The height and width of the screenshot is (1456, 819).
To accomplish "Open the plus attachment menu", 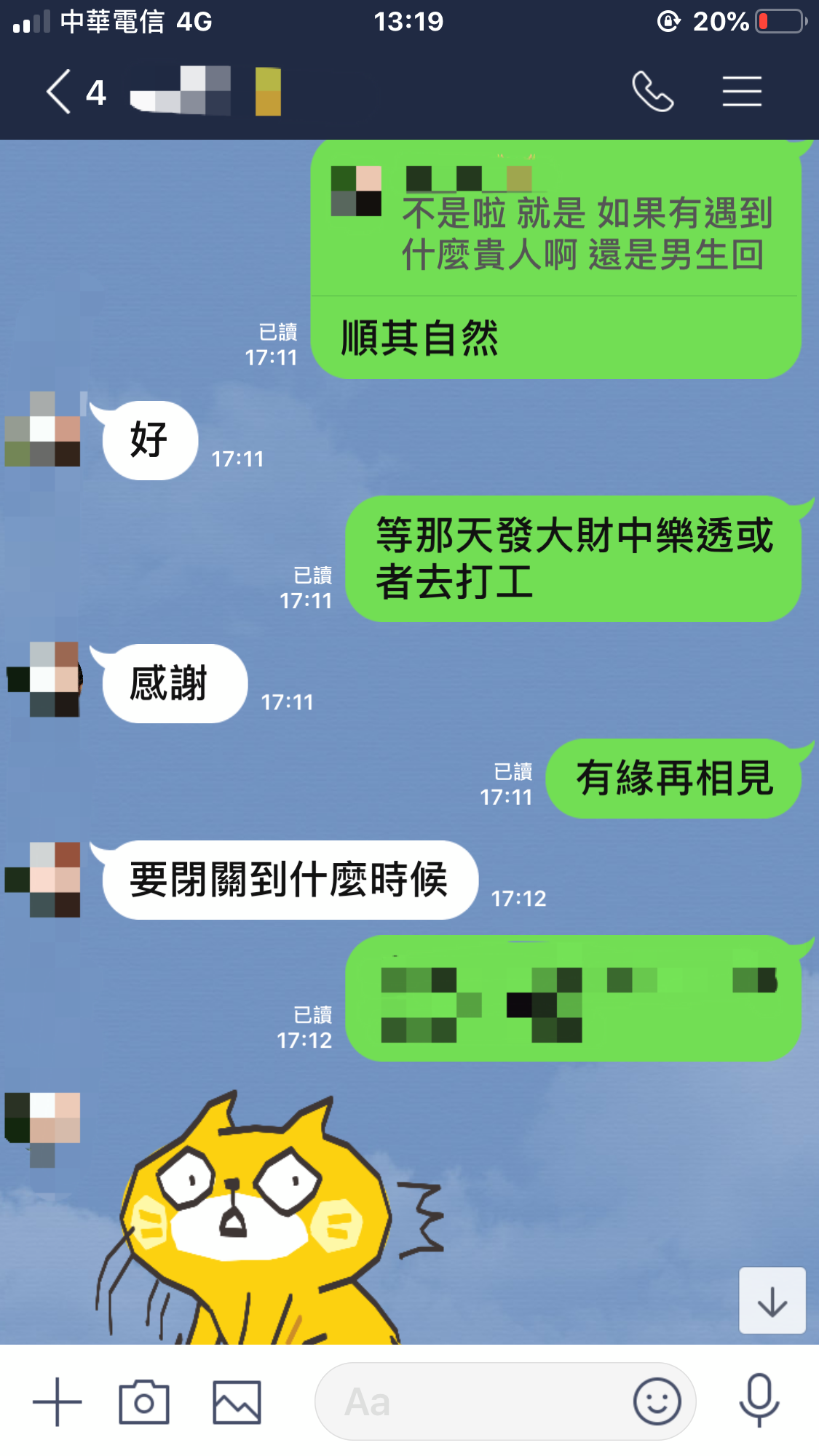I will point(57,1401).
